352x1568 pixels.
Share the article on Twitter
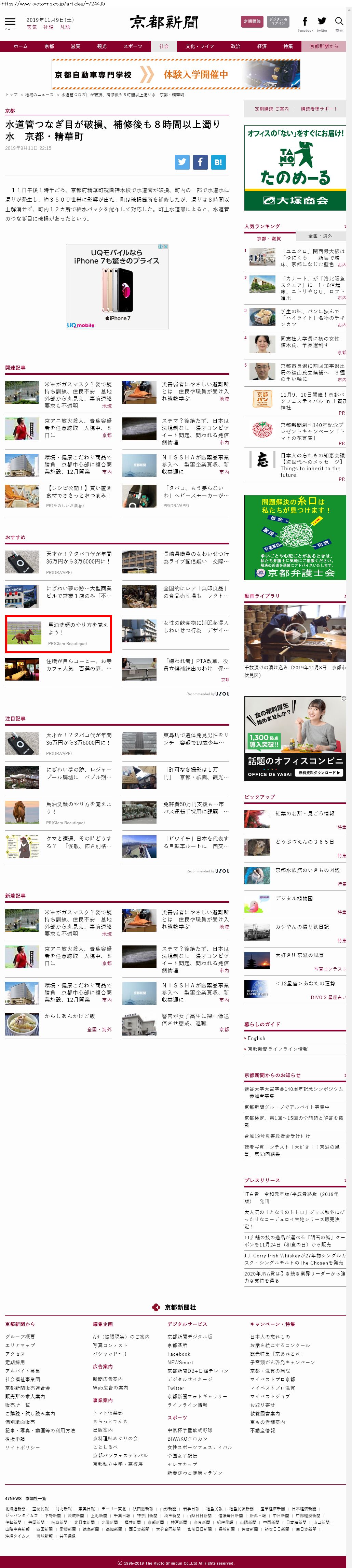[182, 162]
